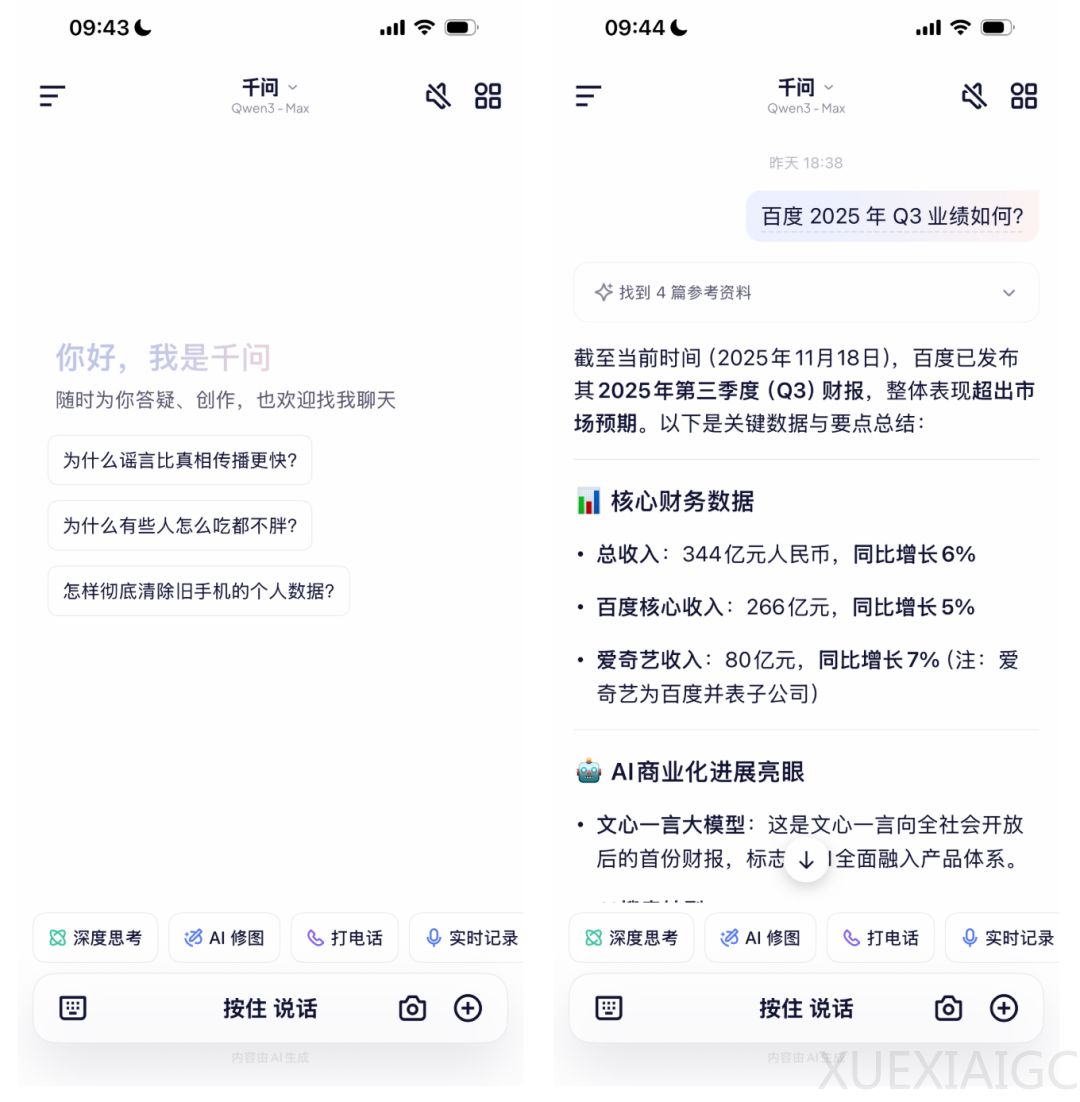This screenshot has height=1102, width=1080.
Task: Start 打电话 from the welcome screen
Action: [x=345, y=938]
